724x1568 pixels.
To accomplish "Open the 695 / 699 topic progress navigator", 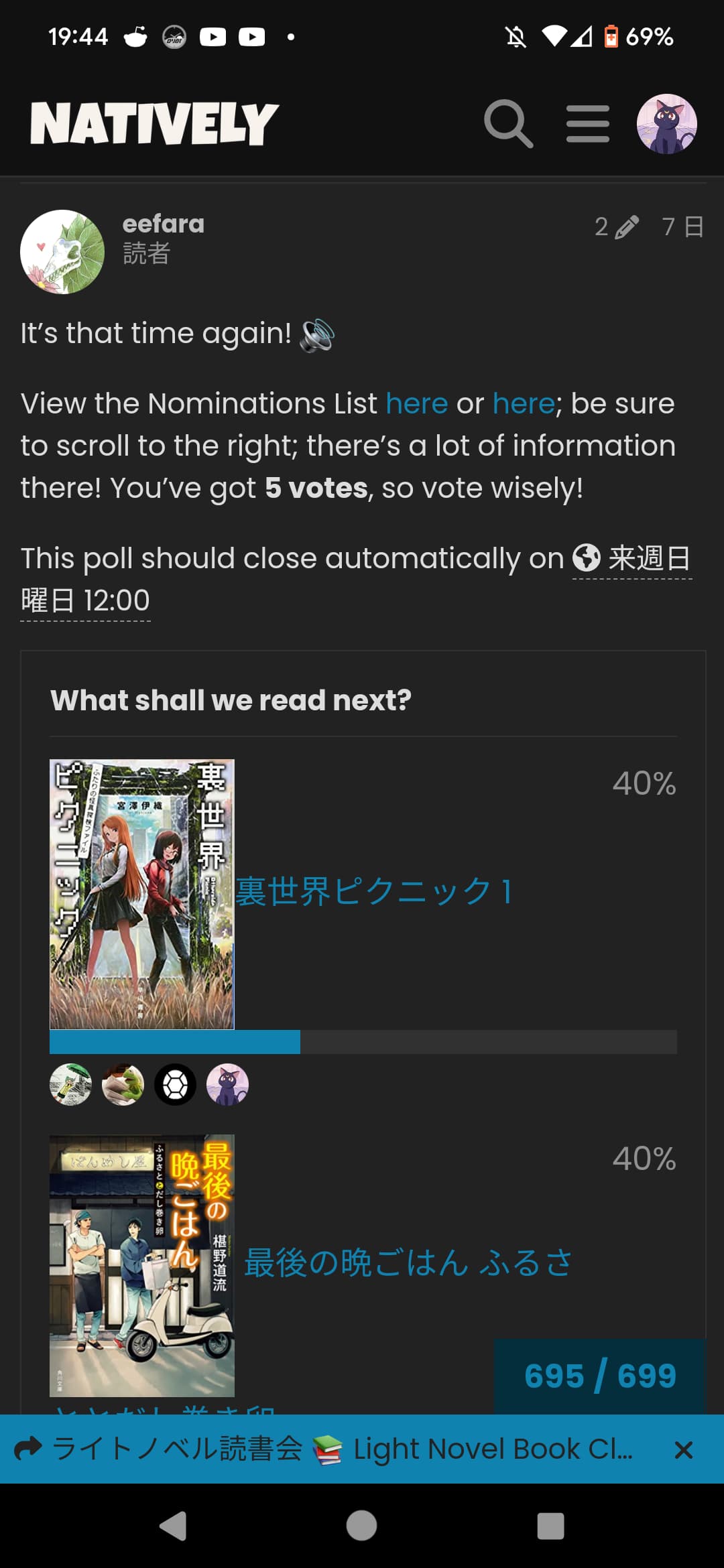I will tap(600, 1376).
